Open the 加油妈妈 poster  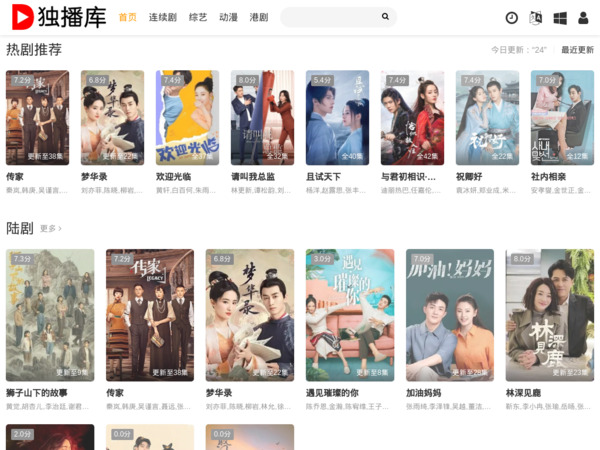pyautogui.click(x=450, y=315)
